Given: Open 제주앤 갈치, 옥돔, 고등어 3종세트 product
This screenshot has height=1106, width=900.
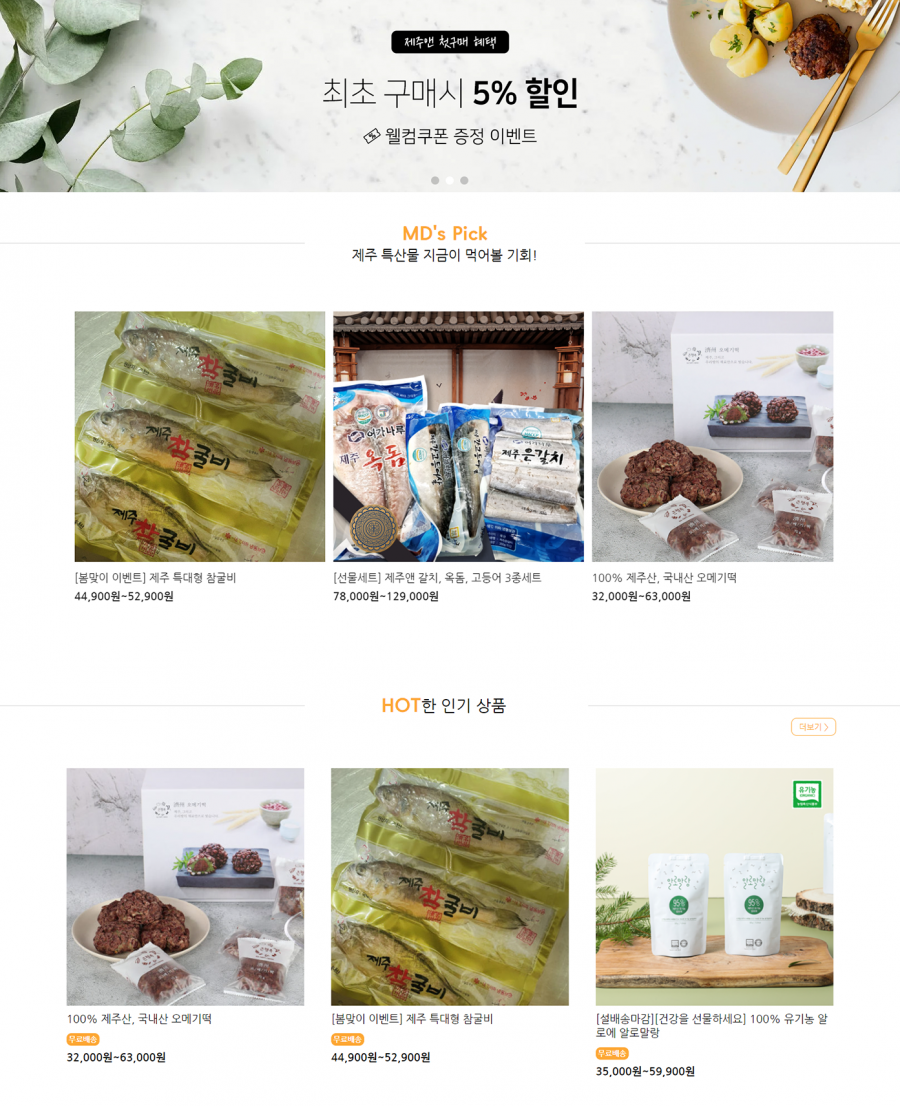Looking at the screenshot, I should pyautogui.click(x=458, y=437).
